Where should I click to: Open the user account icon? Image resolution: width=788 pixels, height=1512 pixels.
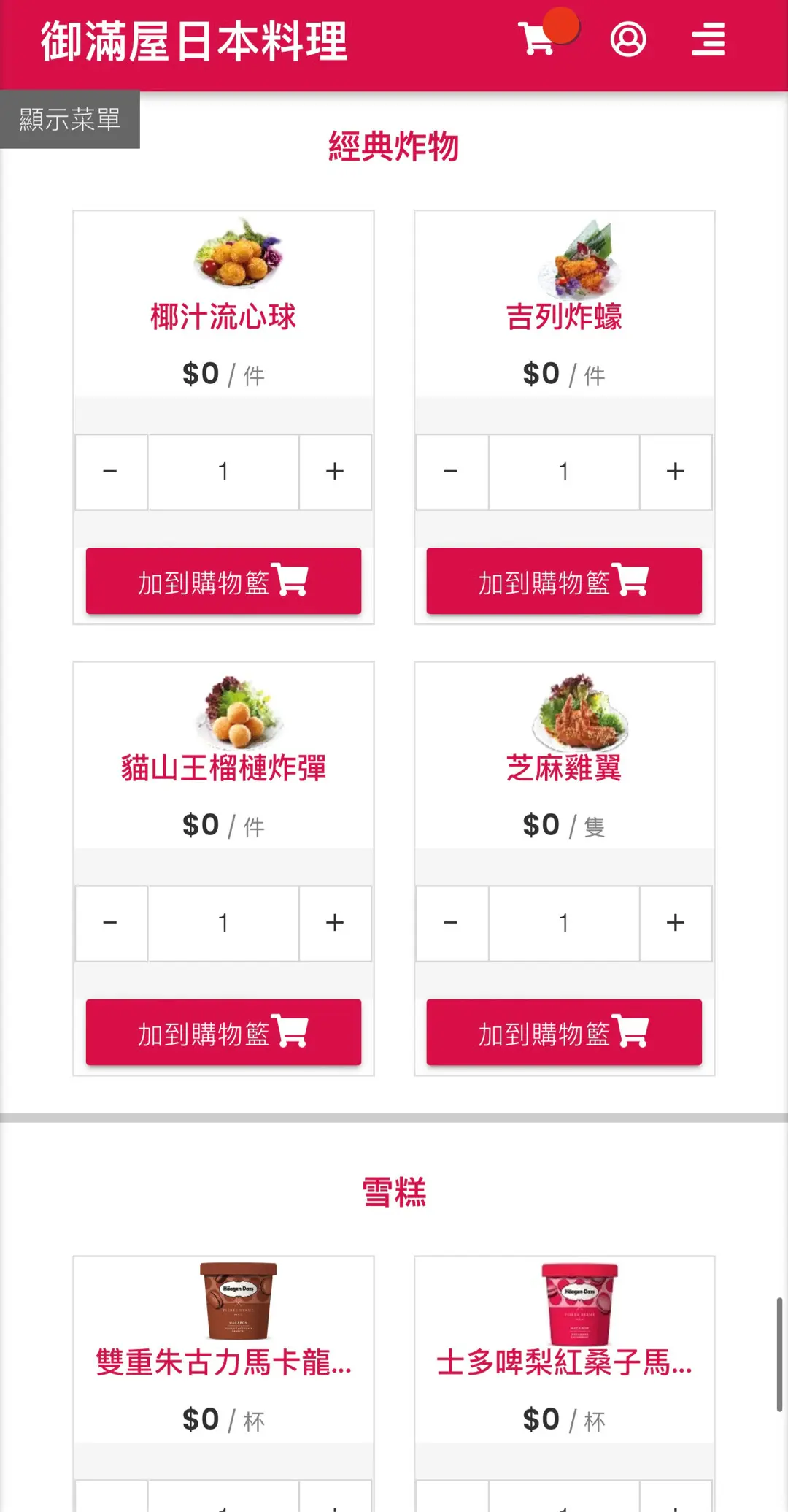tap(628, 39)
